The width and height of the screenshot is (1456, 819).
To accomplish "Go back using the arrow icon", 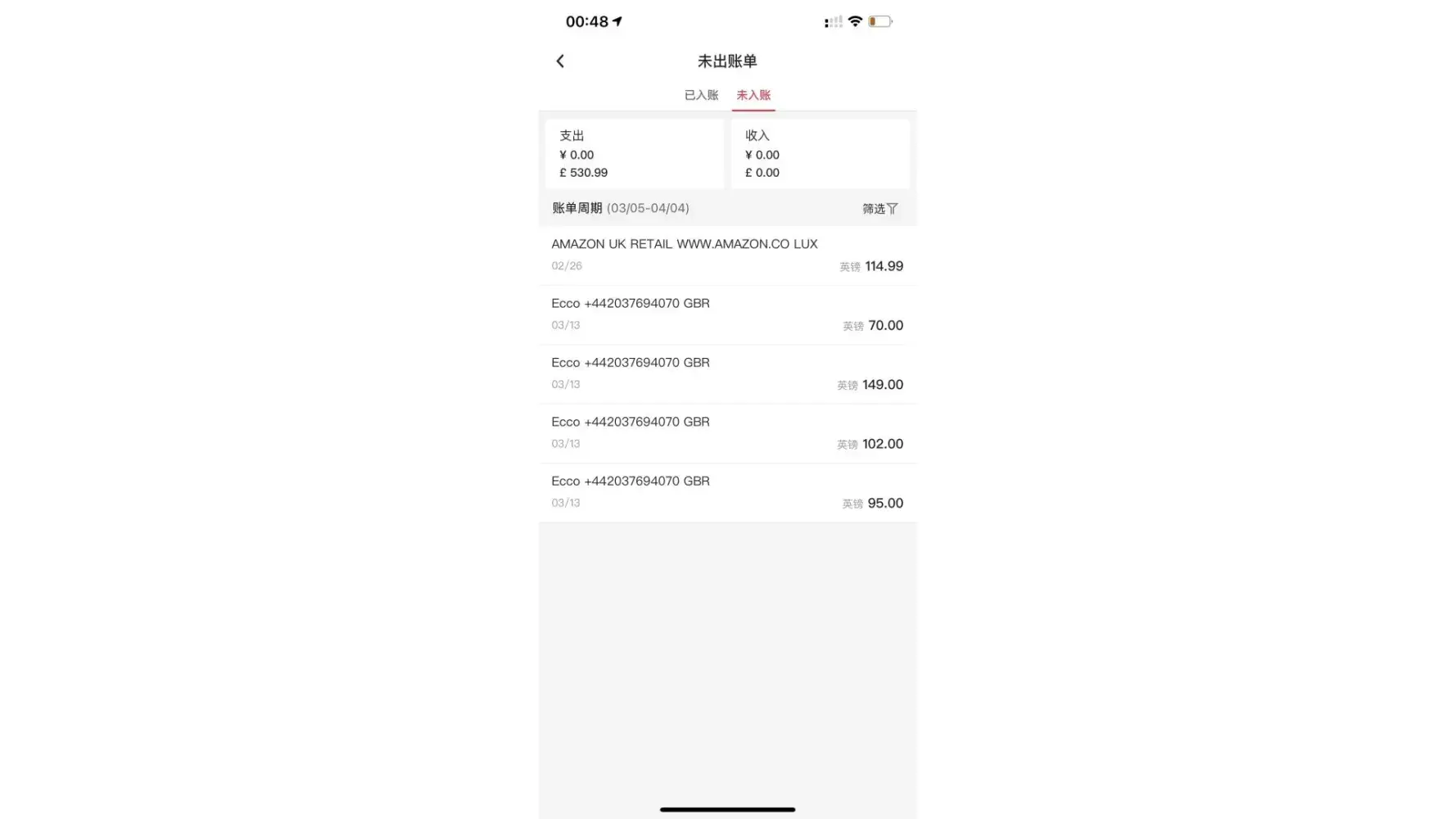I will pyautogui.click(x=560, y=61).
